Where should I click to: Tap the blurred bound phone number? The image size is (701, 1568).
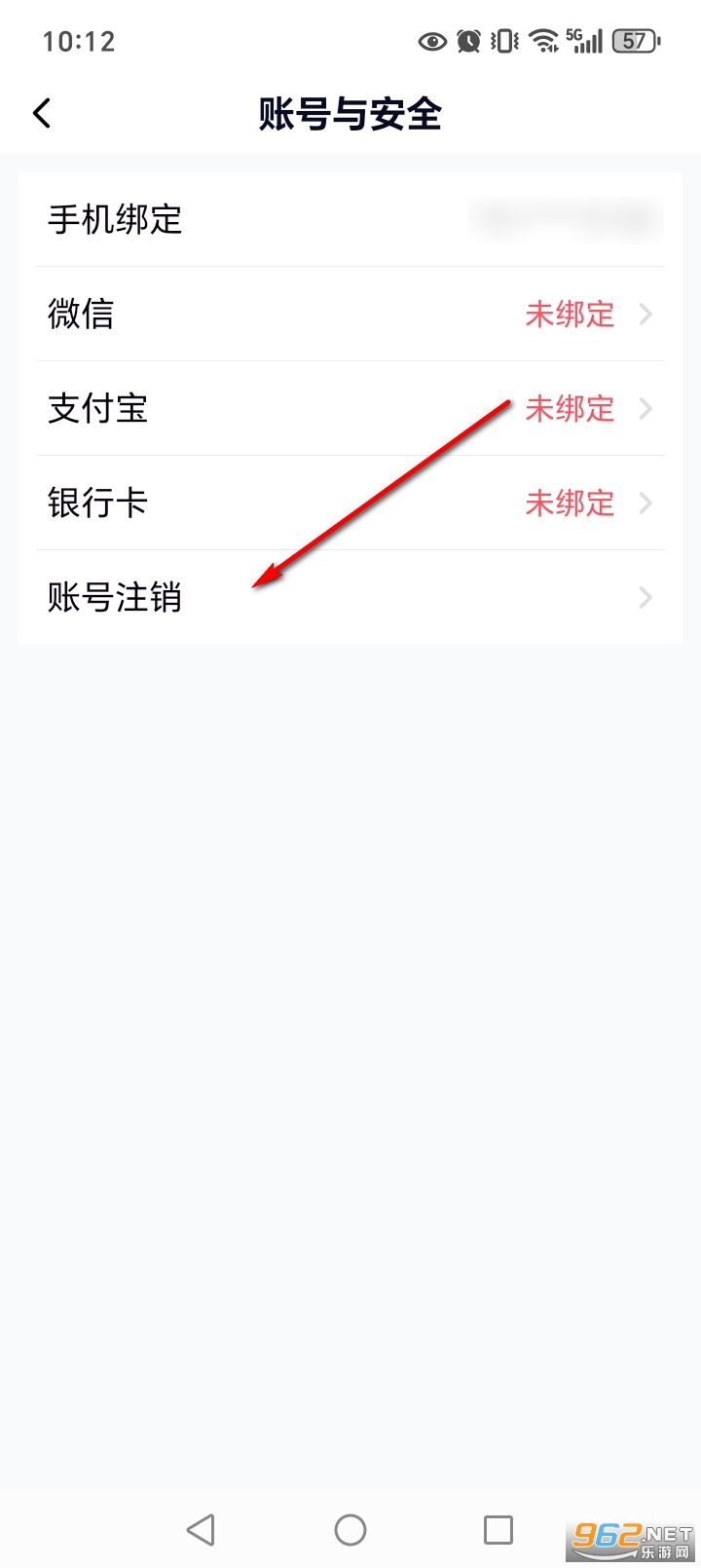coord(565,221)
